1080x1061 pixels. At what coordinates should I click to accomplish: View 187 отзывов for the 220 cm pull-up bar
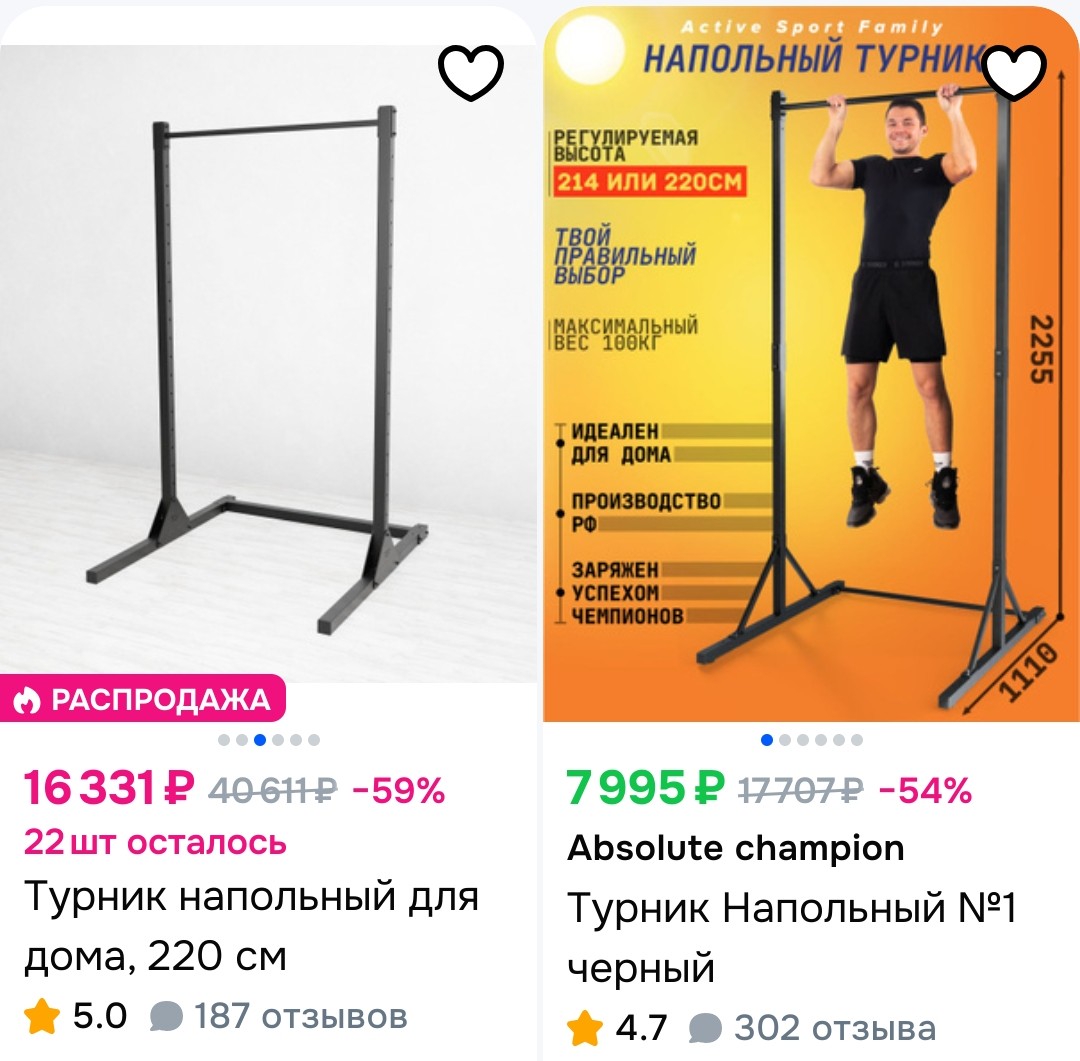coord(280,1017)
